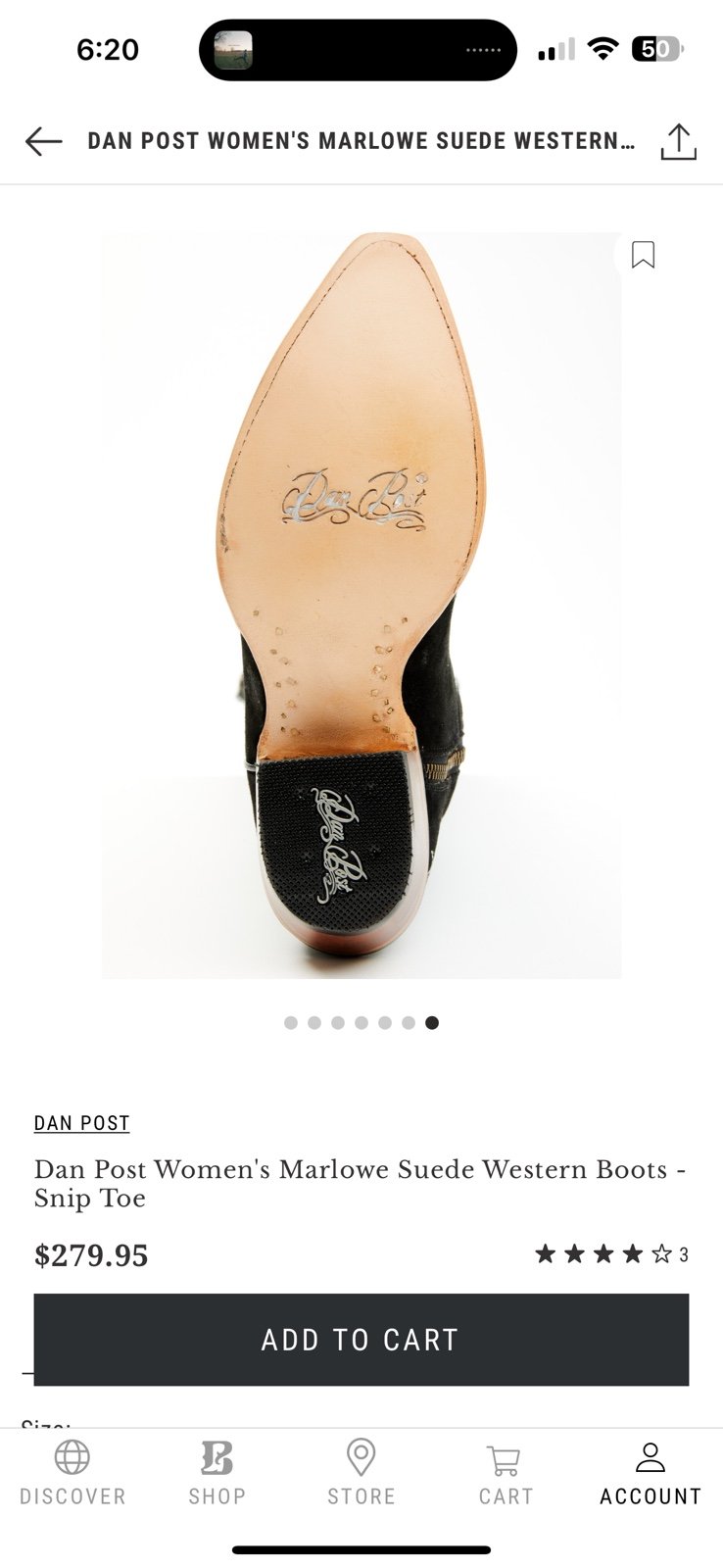This screenshot has height=1568, width=723.
Task: Switch to the Discover tab
Action: tap(72, 1472)
